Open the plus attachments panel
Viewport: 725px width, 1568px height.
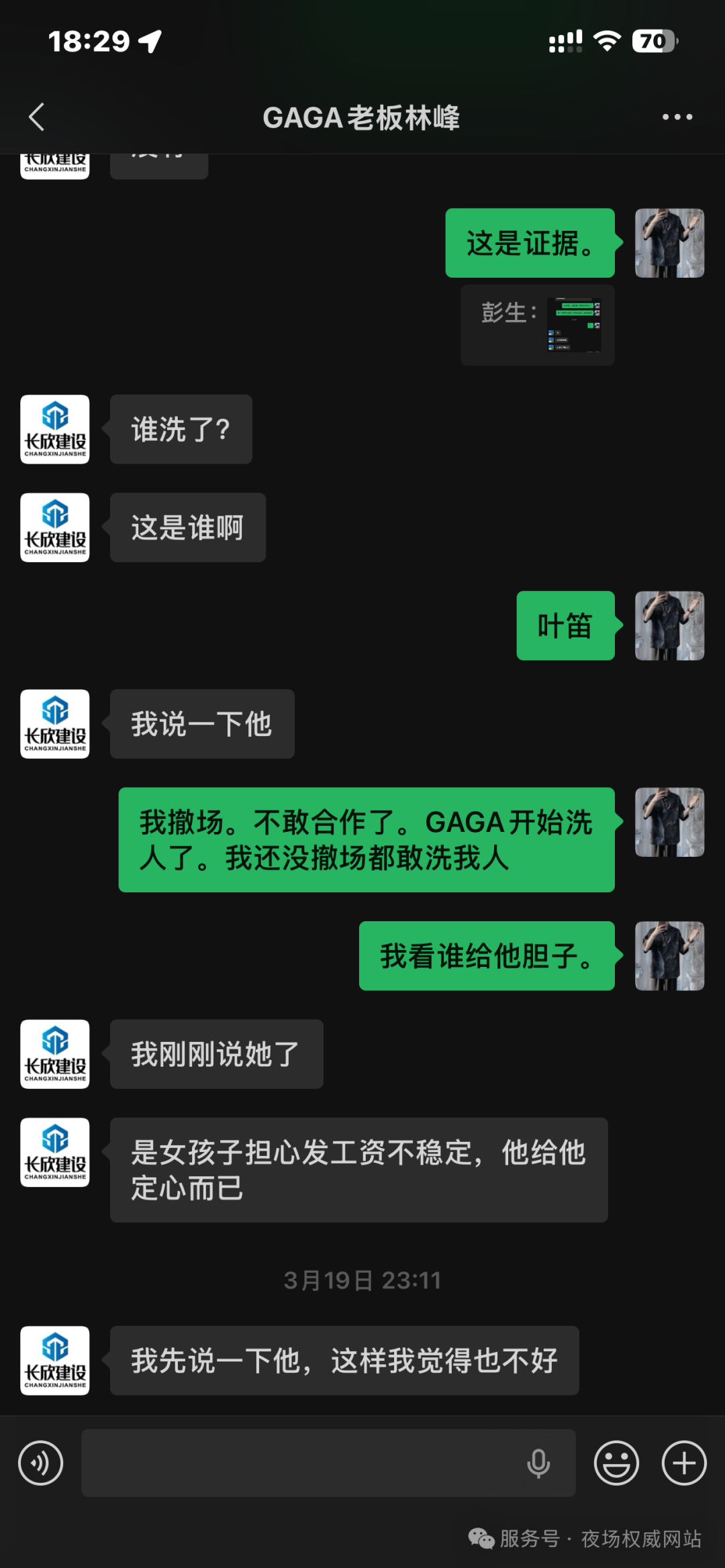point(684,1463)
